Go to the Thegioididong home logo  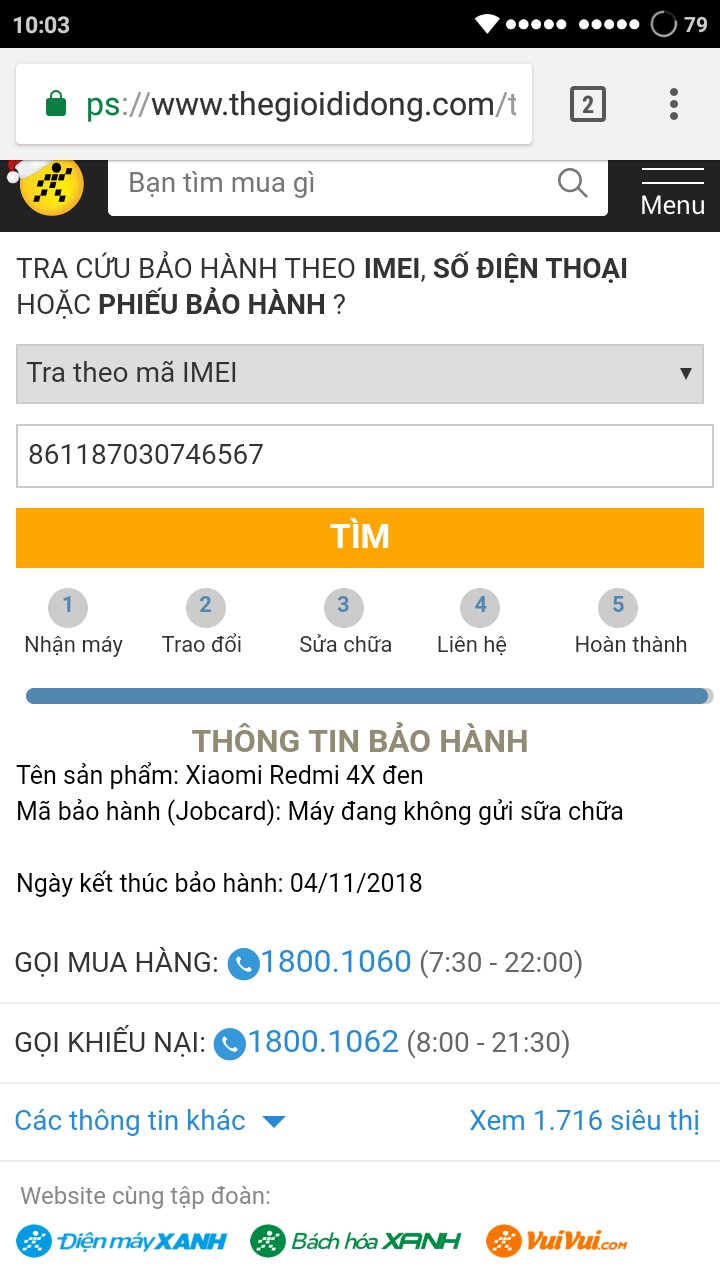coord(52,187)
